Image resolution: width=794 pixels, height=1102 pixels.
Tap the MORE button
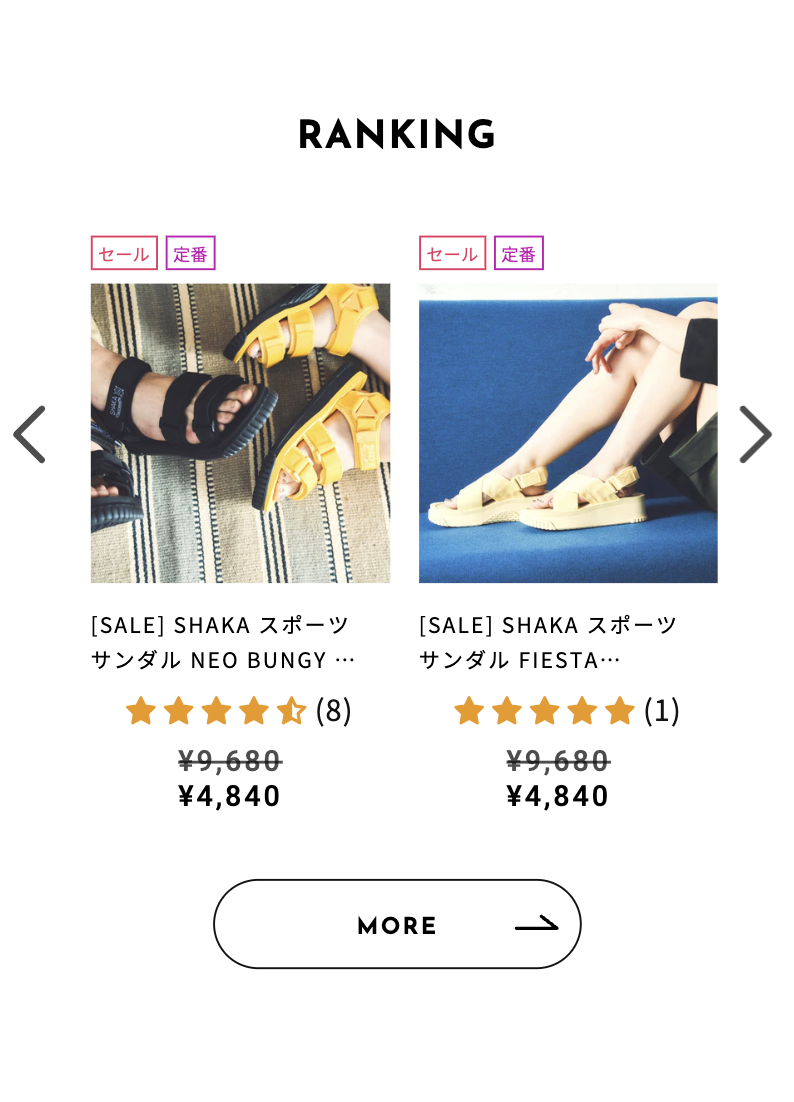397,924
